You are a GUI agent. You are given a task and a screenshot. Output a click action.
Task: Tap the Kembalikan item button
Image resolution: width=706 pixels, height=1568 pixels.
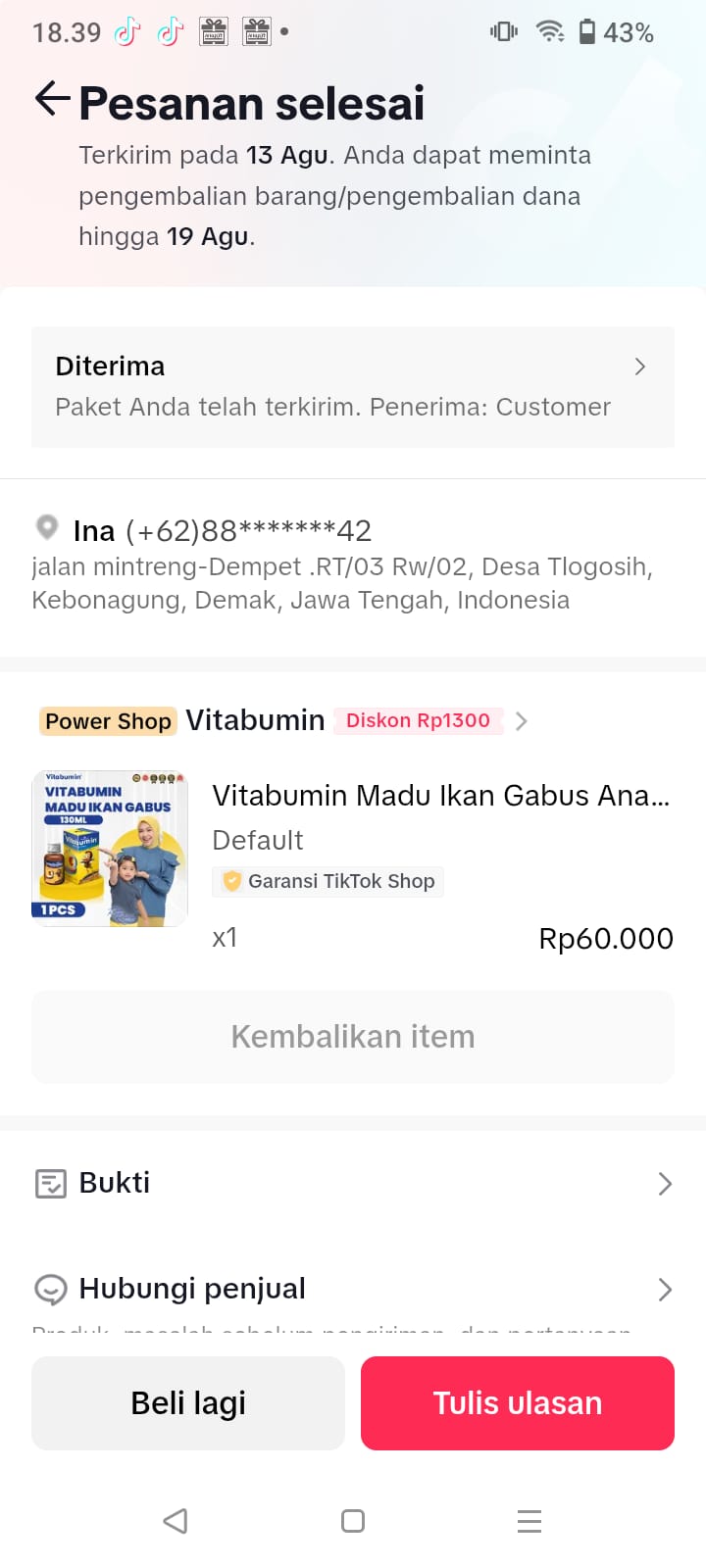tap(353, 1037)
